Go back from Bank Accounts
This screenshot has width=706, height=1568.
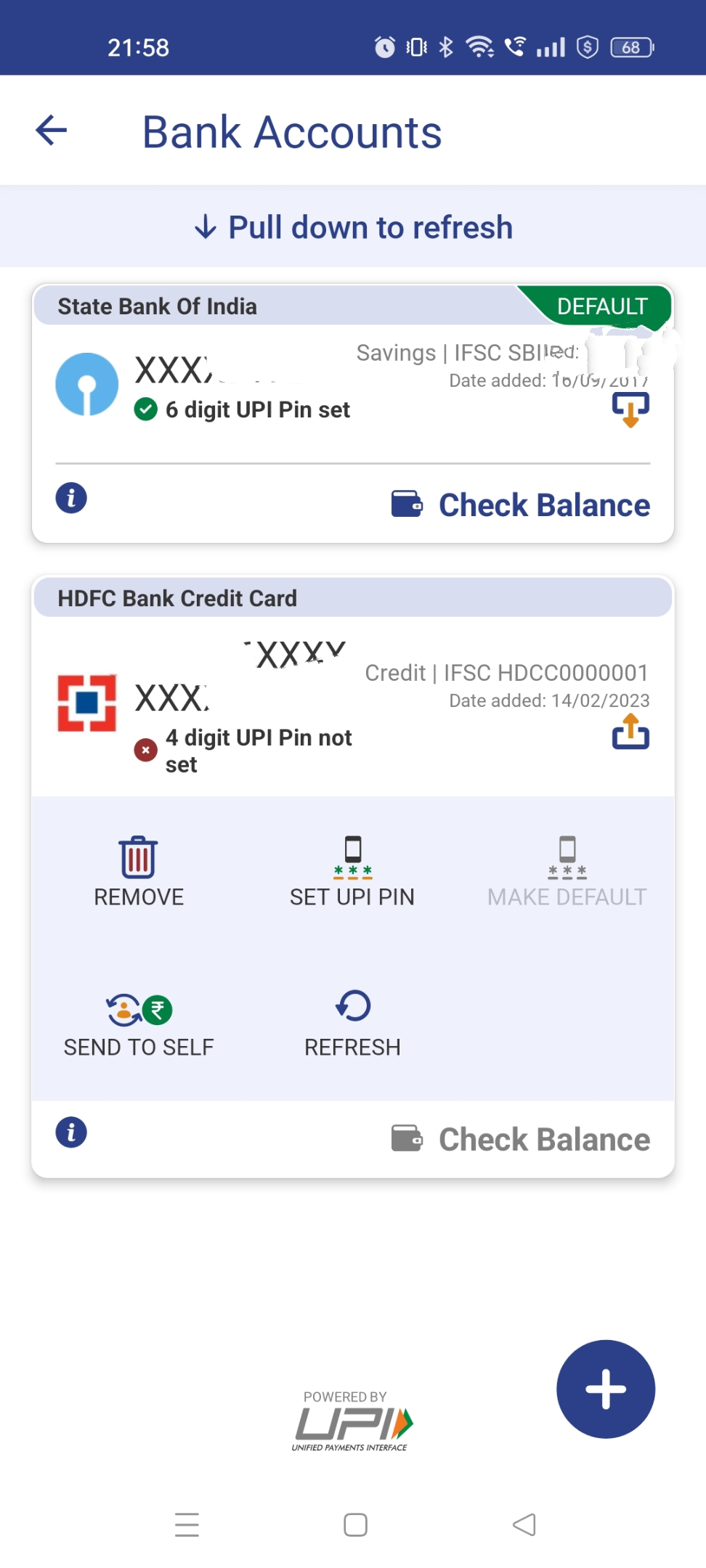pos(52,131)
